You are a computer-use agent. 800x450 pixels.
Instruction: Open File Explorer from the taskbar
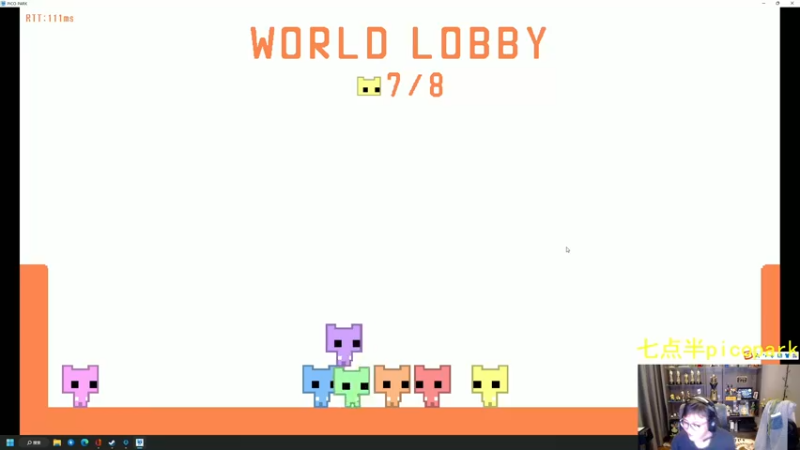tap(57, 442)
